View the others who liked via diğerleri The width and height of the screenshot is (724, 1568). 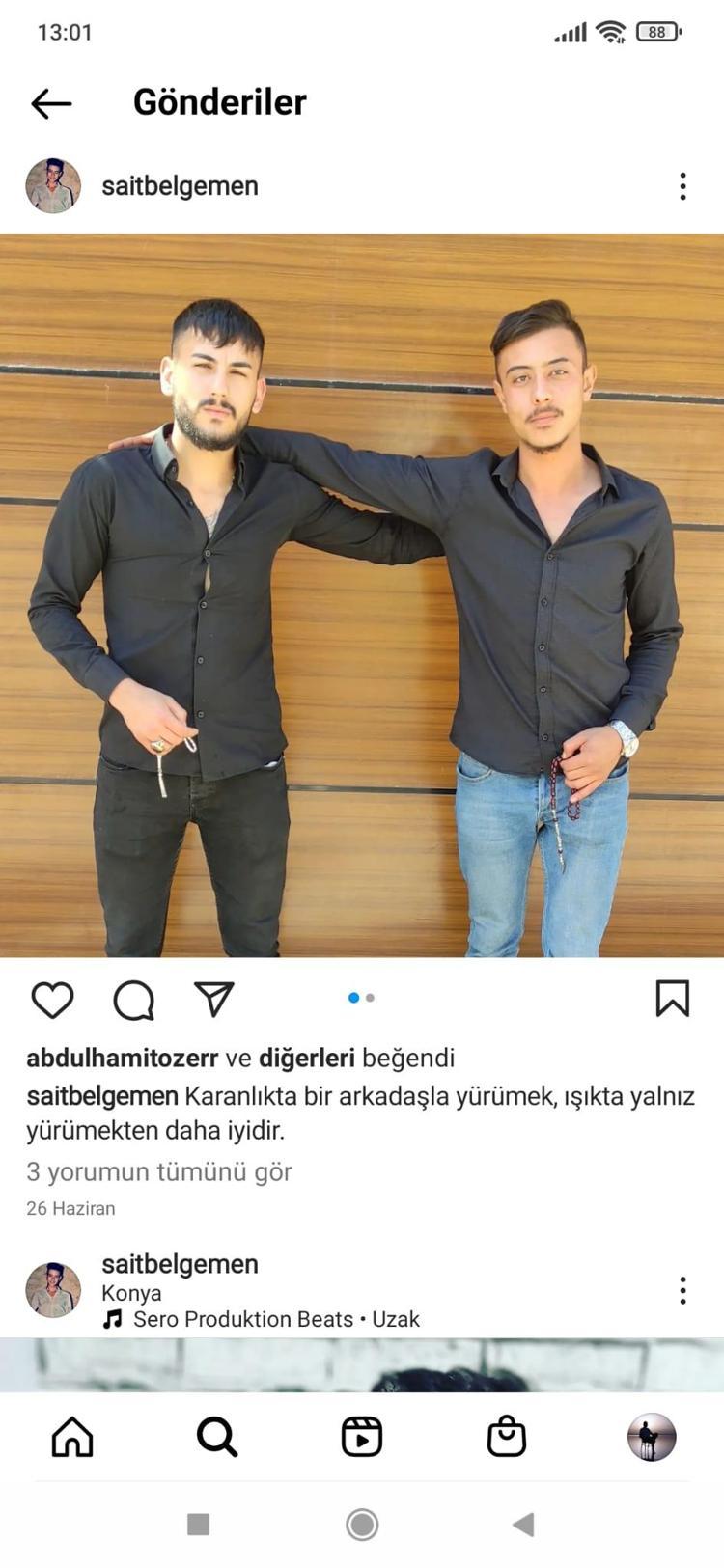(x=306, y=1058)
